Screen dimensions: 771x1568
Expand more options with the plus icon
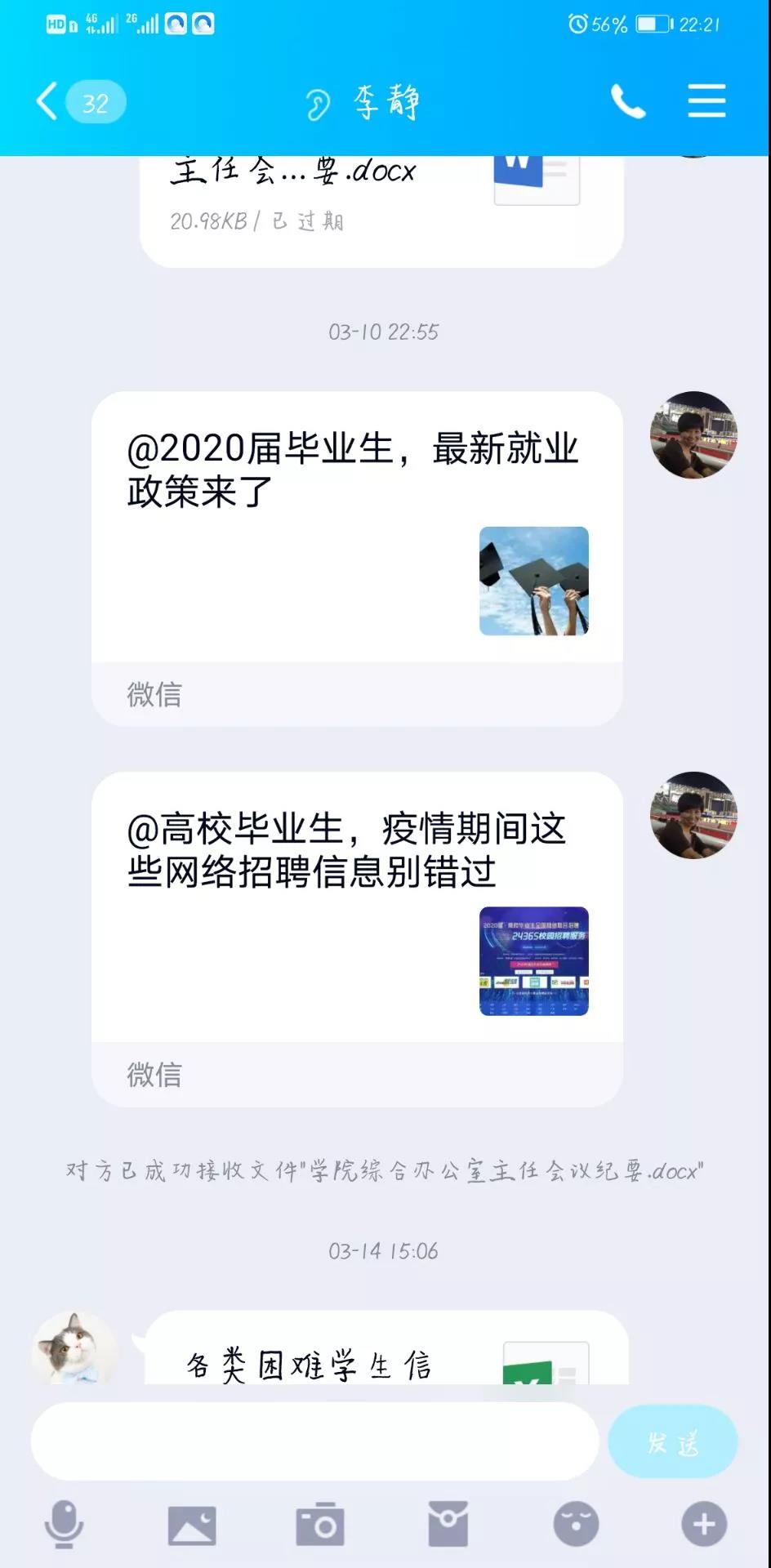point(704,1524)
